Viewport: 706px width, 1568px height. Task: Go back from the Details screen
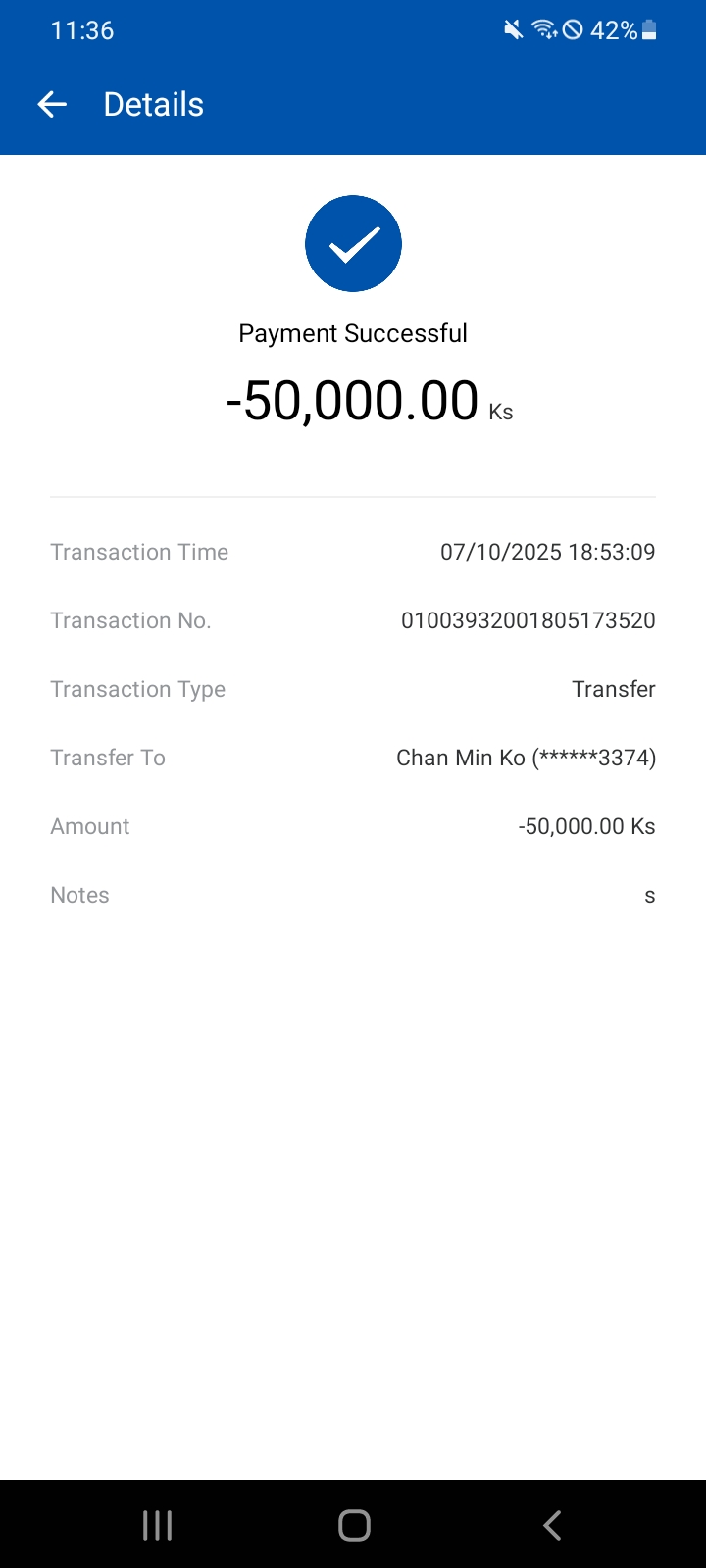[52, 104]
